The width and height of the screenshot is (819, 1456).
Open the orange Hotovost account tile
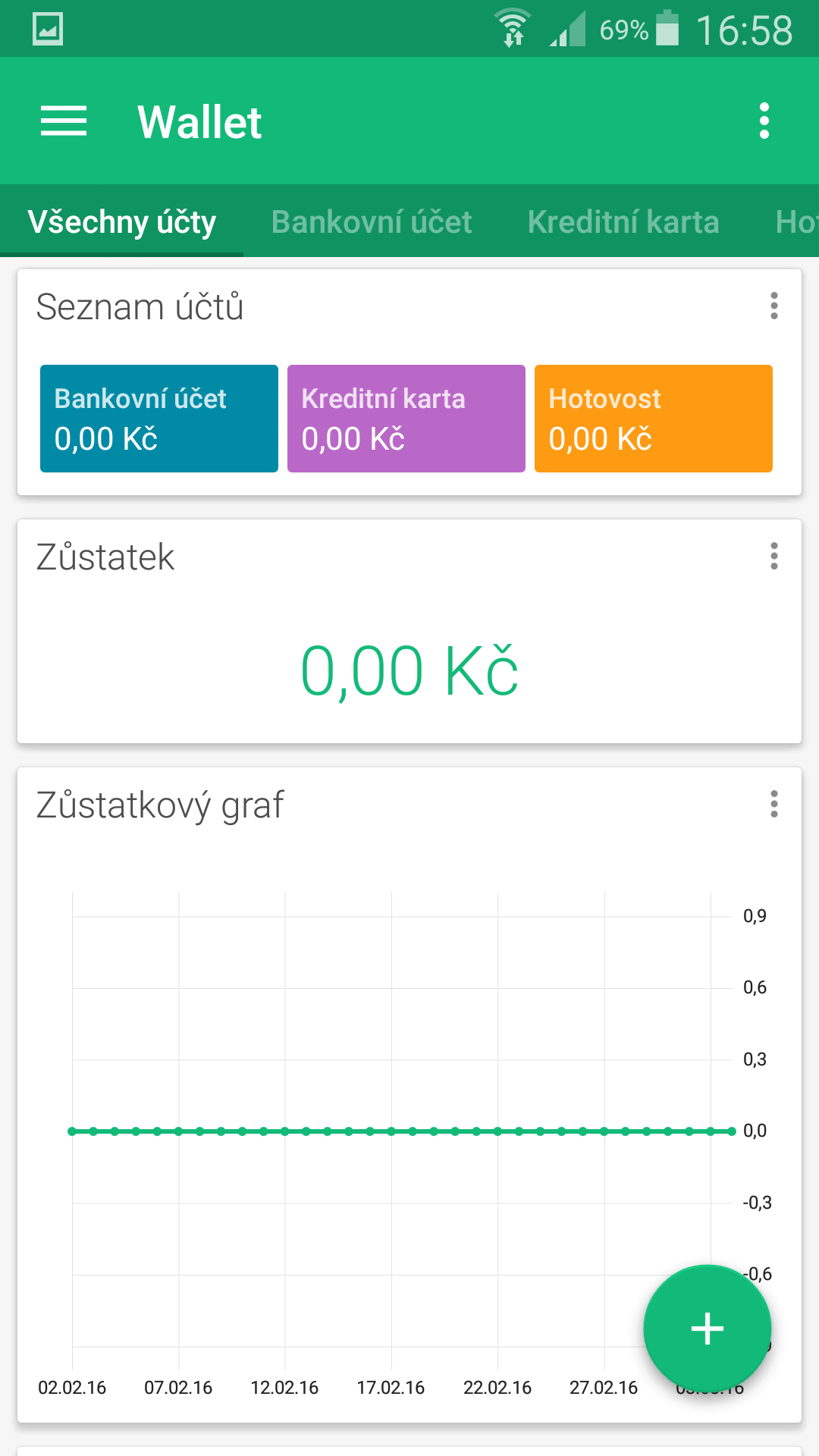(x=654, y=419)
